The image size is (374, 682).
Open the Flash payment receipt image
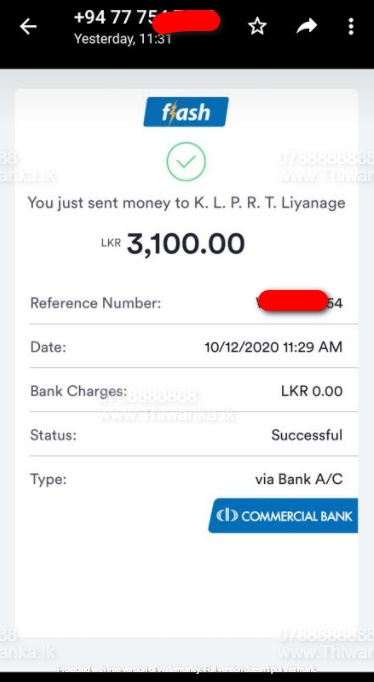tap(187, 363)
